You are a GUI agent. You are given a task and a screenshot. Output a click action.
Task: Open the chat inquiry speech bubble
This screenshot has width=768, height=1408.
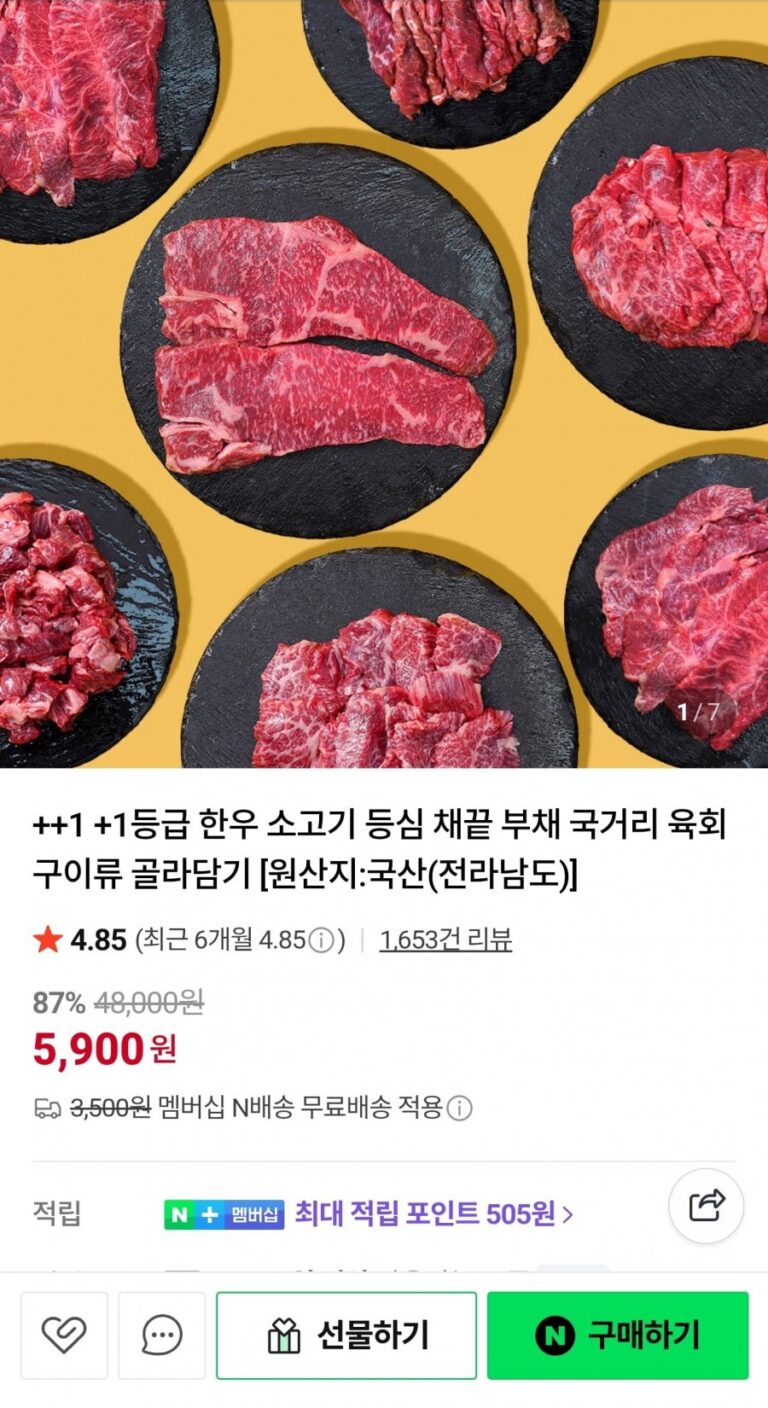point(162,1335)
